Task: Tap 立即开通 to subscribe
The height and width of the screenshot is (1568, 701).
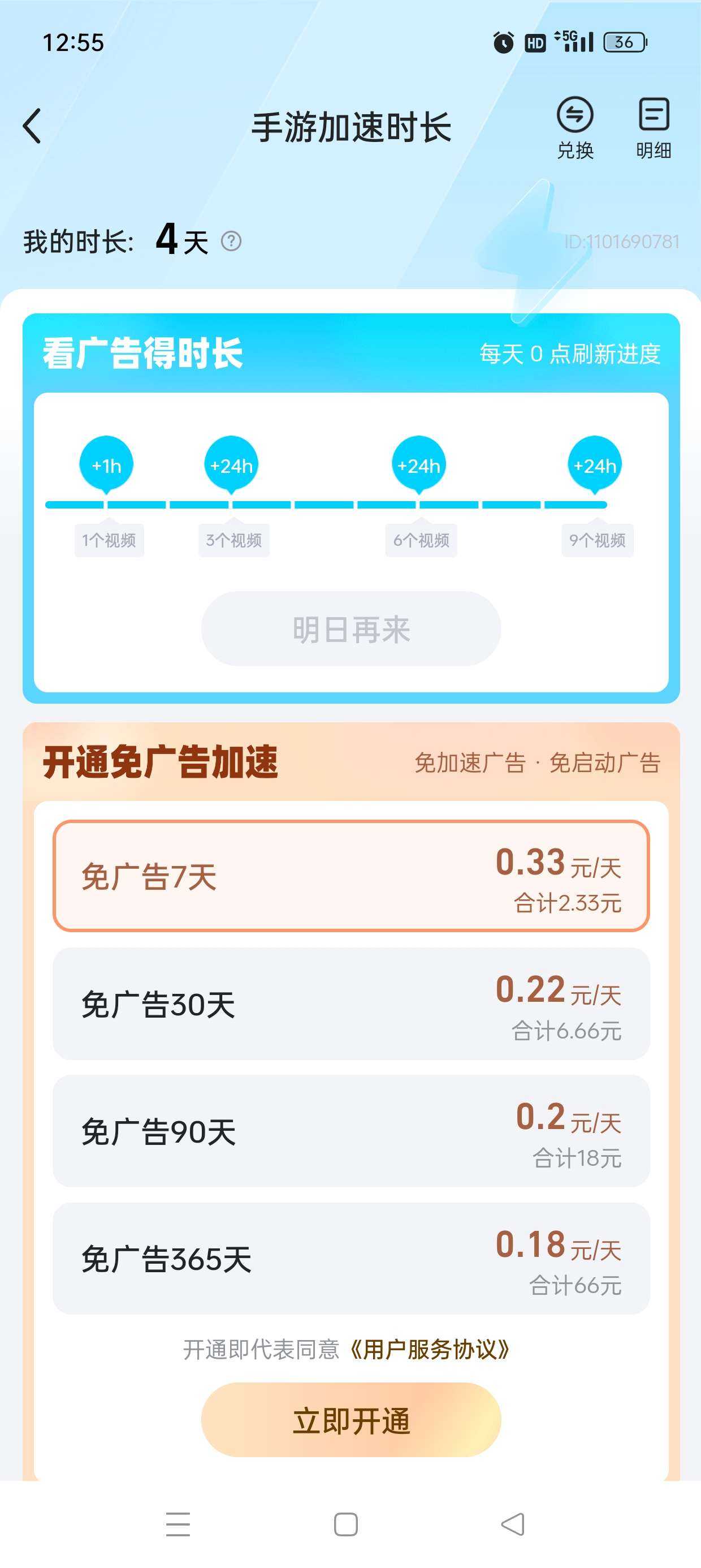Action: (351, 1420)
